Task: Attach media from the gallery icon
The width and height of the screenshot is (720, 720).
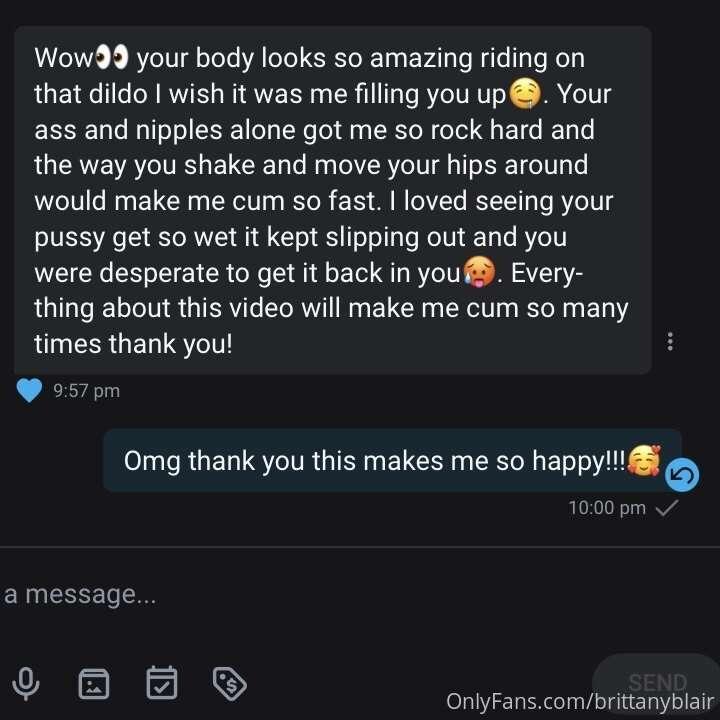Action: 94,684
